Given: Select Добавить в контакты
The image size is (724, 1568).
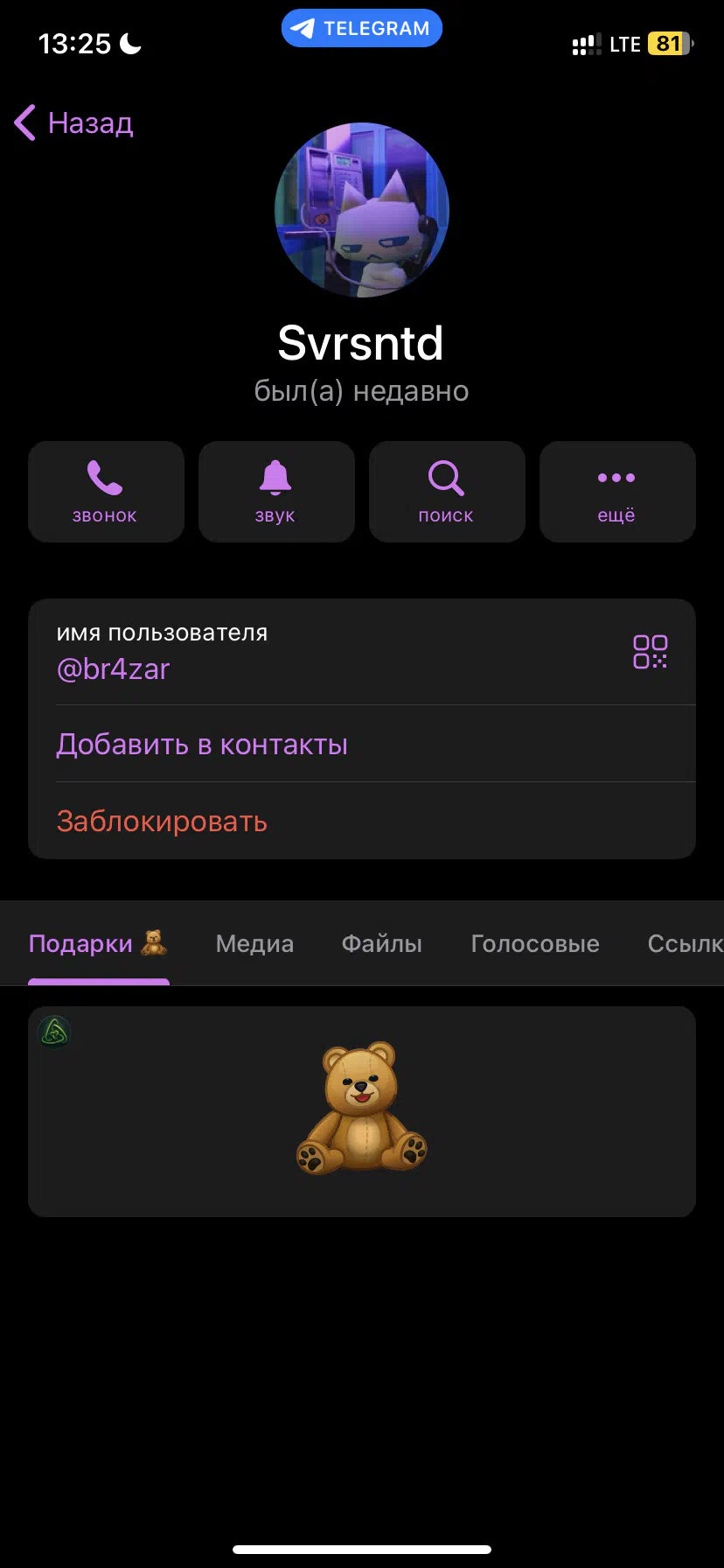Looking at the screenshot, I should 362,744.
